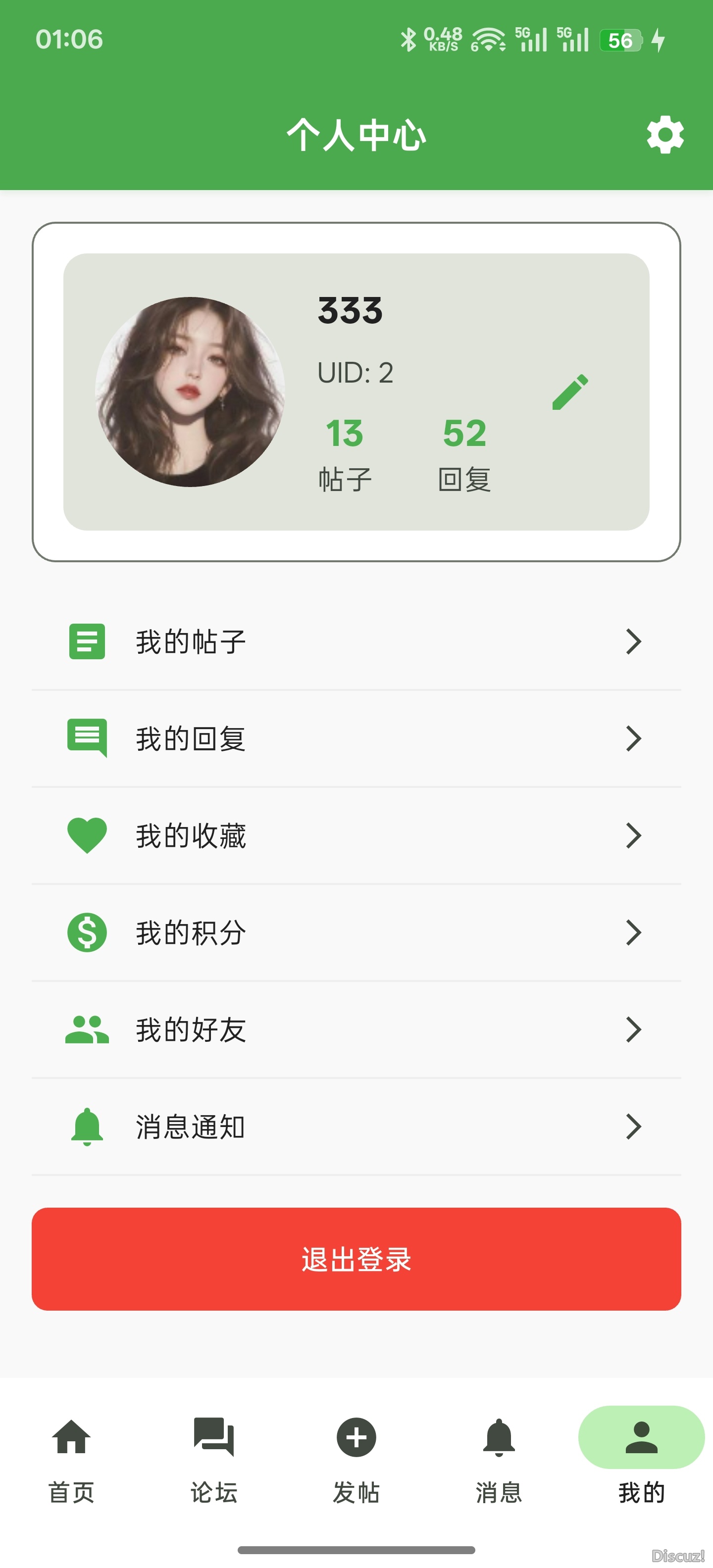This screenshot has width=713, height=1568.
Task: Select the 我的 tab
Action: (x=641, y=1458)
